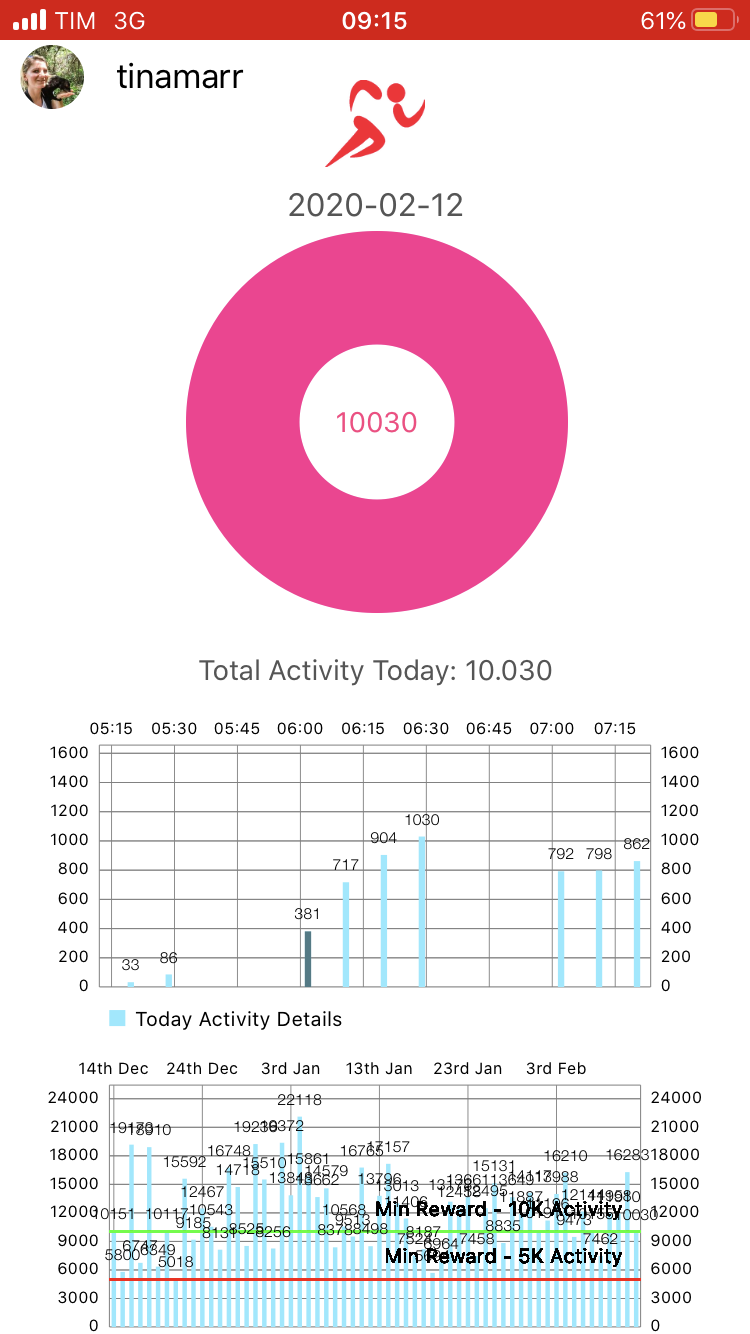Tap the 862 activity bar

click(636, 924)
